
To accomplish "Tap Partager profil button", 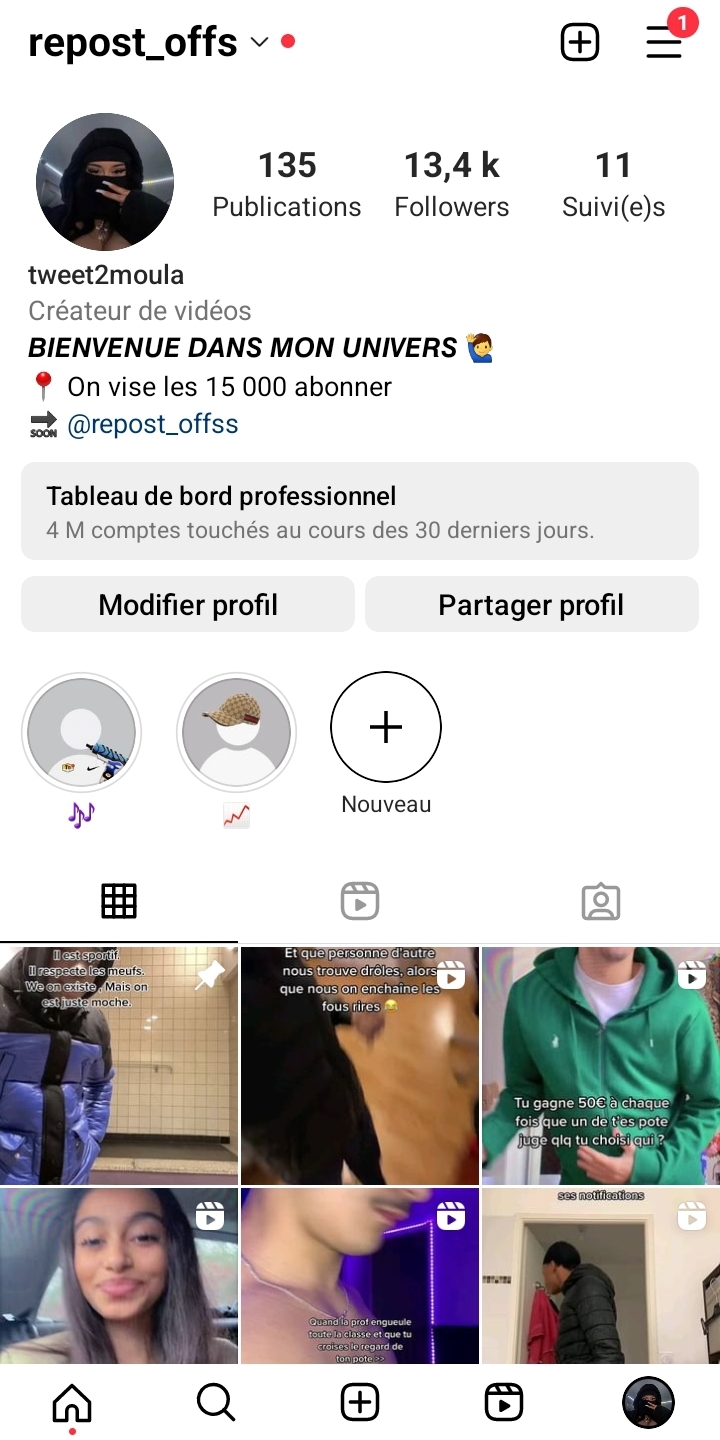I will tap(531, 604).
